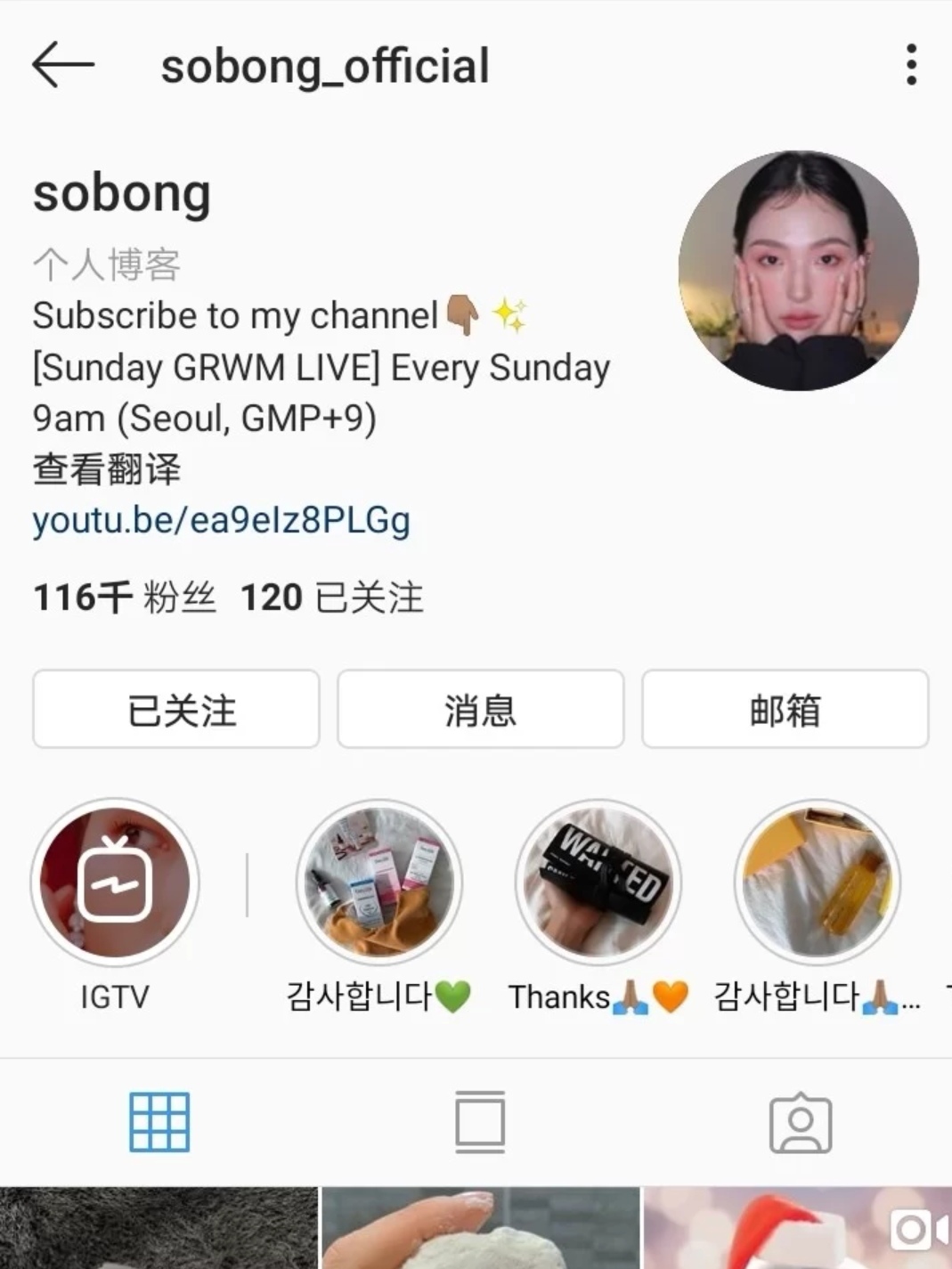This screenshot has height=1269, width=952.
Task: Tap 查看翻译 to translate the bio
Action: (106, 469)
